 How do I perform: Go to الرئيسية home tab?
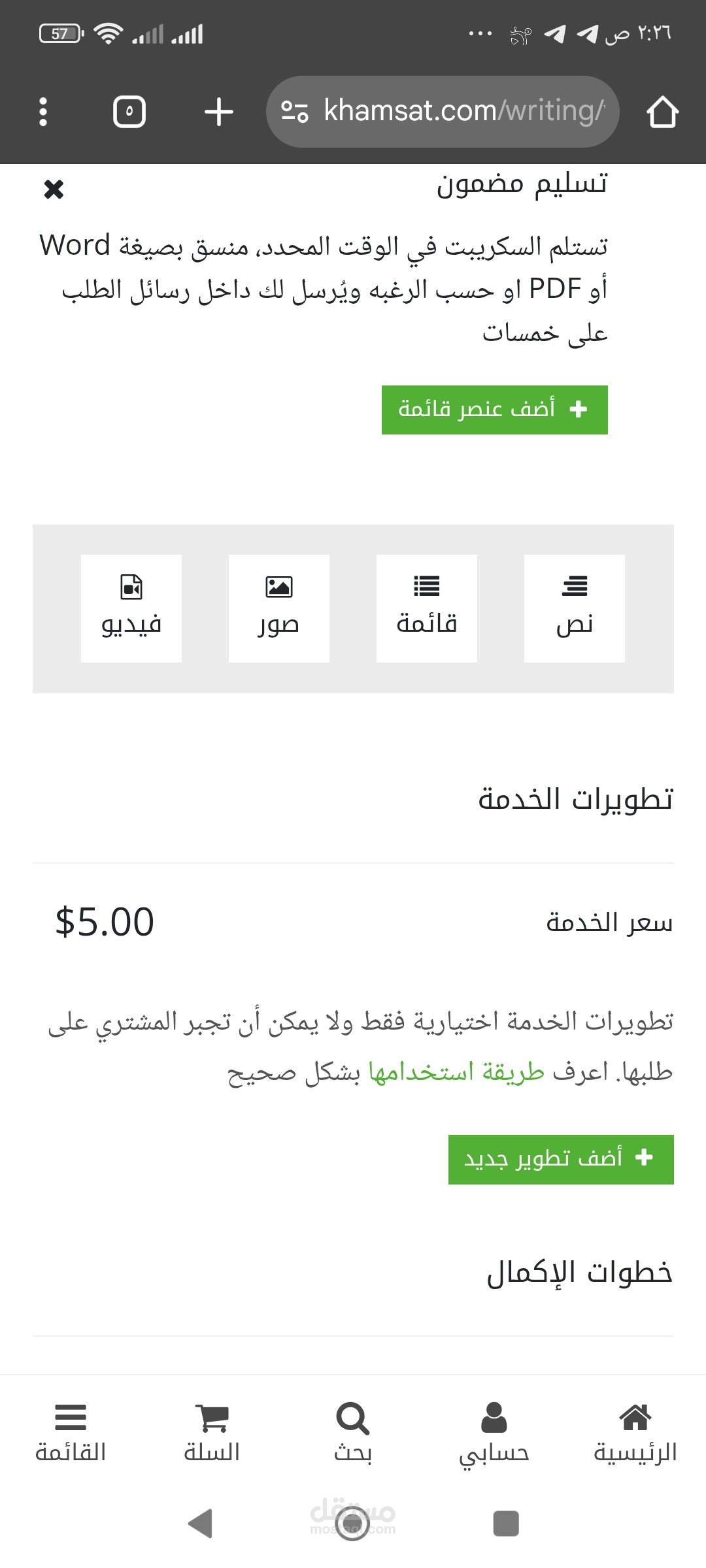click(635, 1433)
